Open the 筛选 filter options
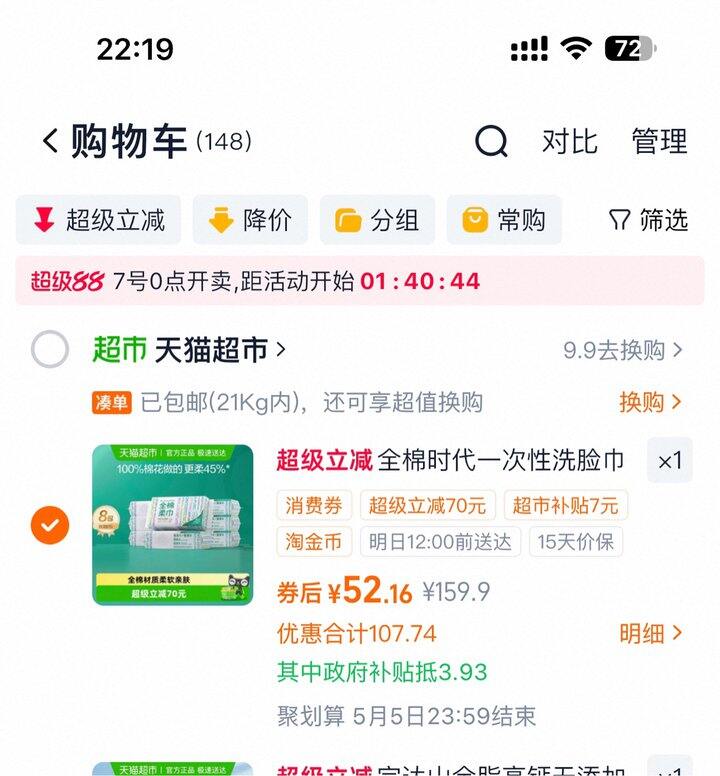 click(648, 220)
